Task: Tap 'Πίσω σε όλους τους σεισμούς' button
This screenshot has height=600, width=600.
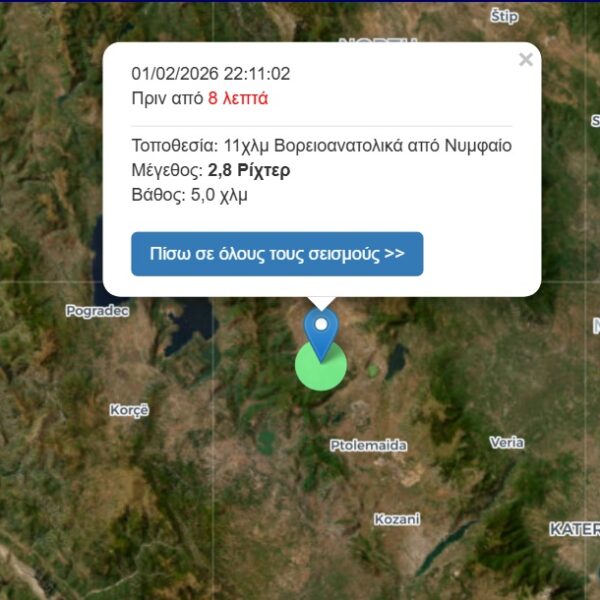Action: pos(277,254)
